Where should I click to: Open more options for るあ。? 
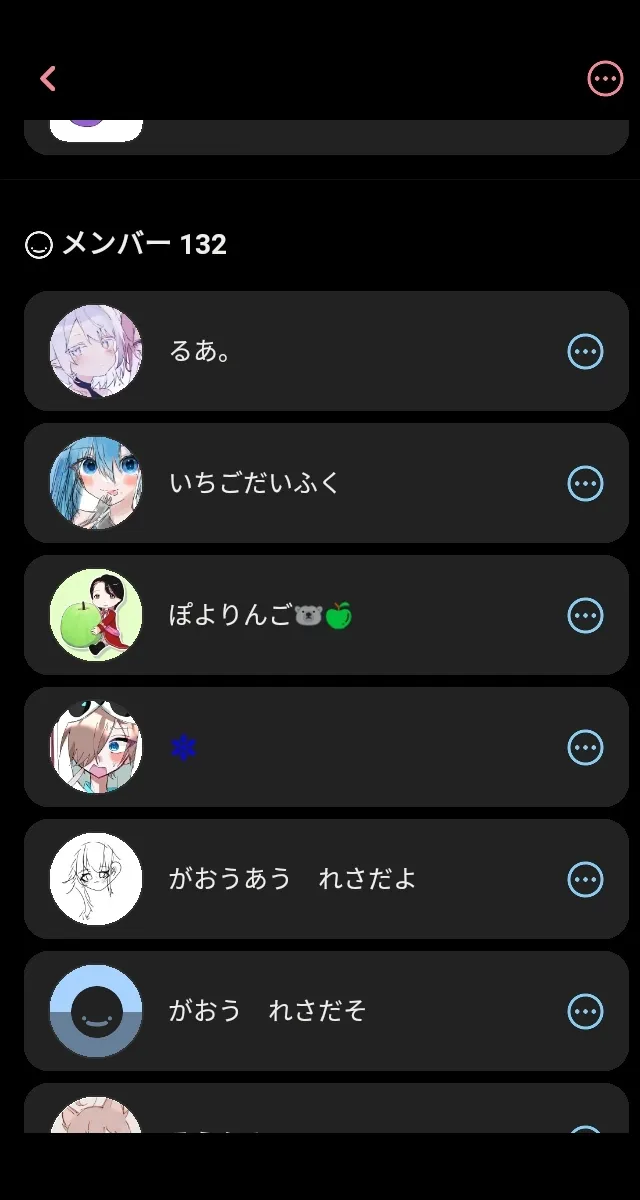click(x=585, y=351)
